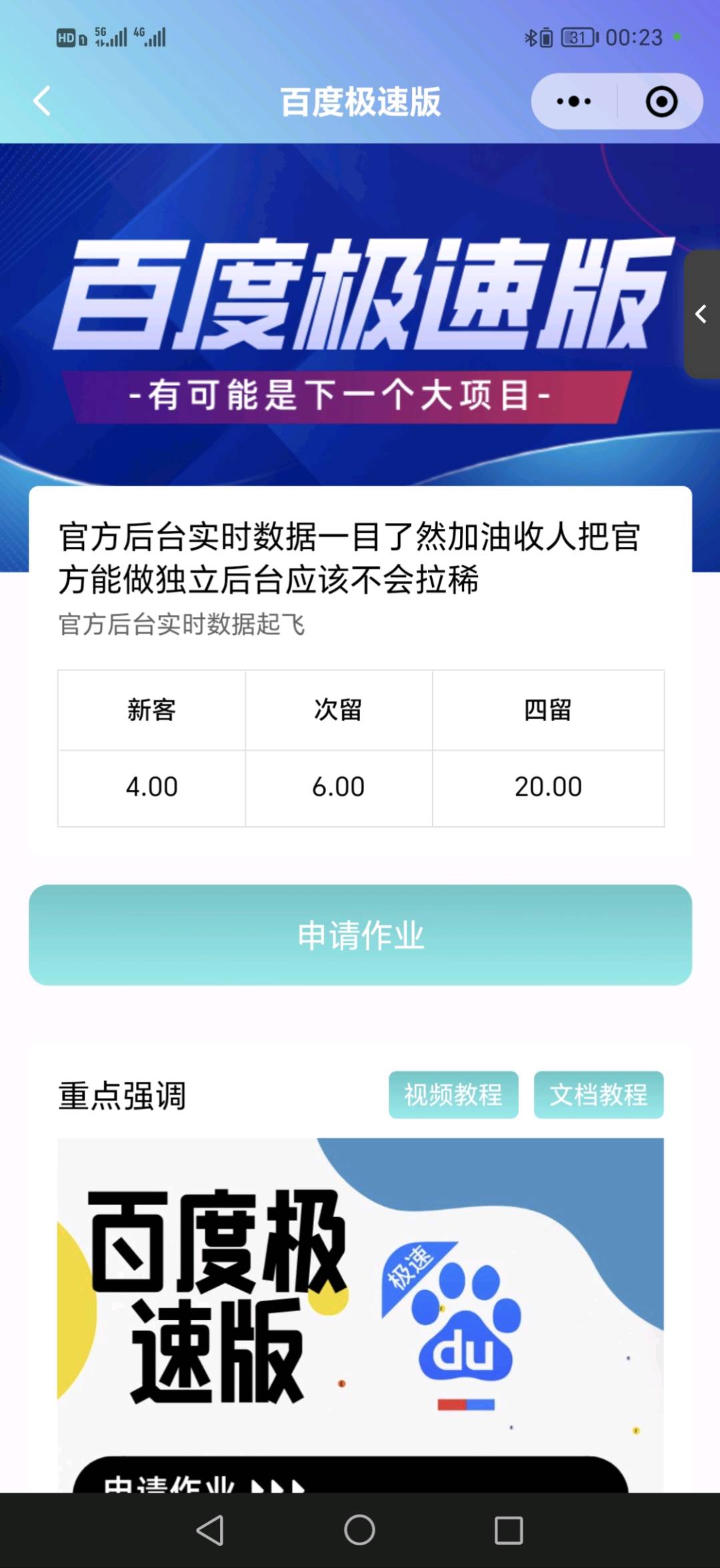The height and width of the screenshot is (1568, 720).
Task: Open the mini program more-options menu
Action: 574,101
